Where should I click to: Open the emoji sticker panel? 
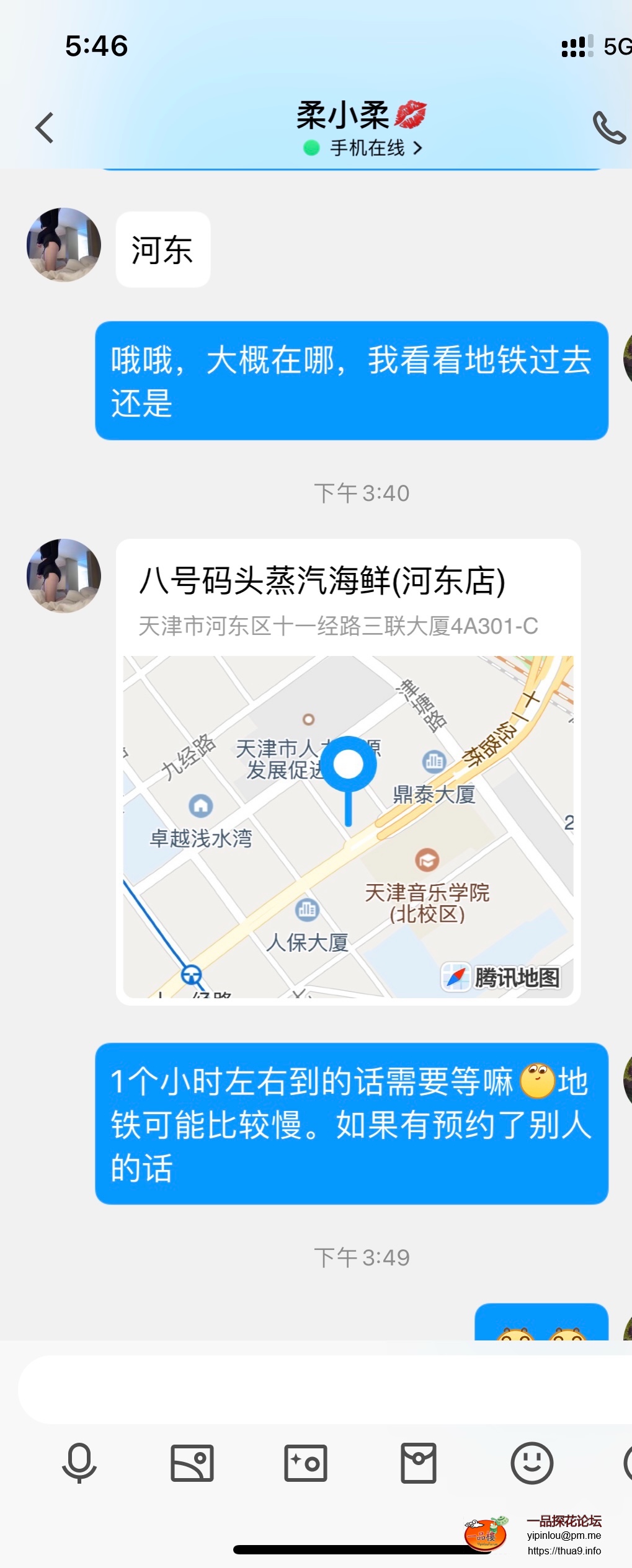pyautogui.click(x=532, y=1462)
